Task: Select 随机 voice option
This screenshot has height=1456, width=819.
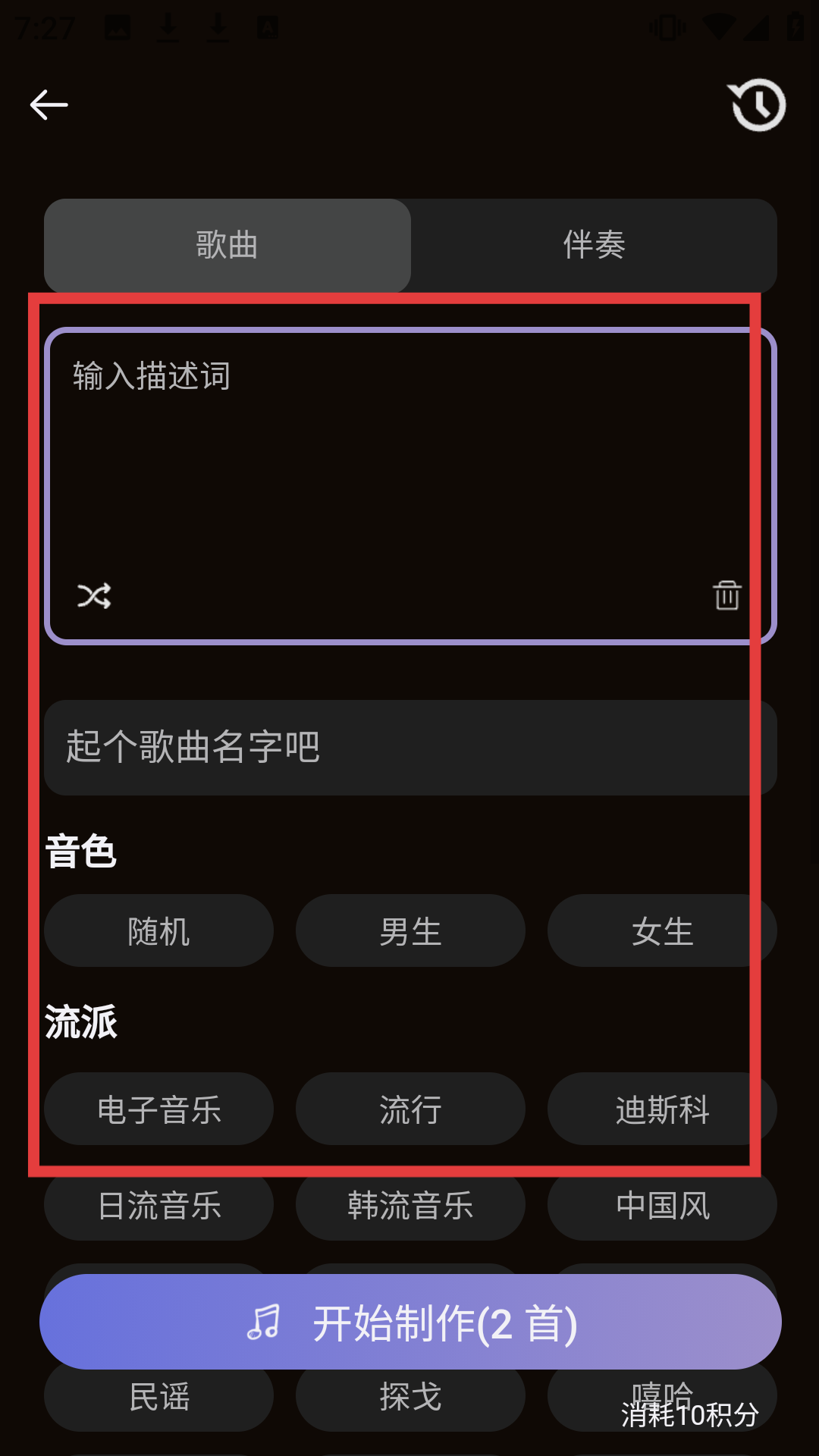Action: tap(158, 930)
